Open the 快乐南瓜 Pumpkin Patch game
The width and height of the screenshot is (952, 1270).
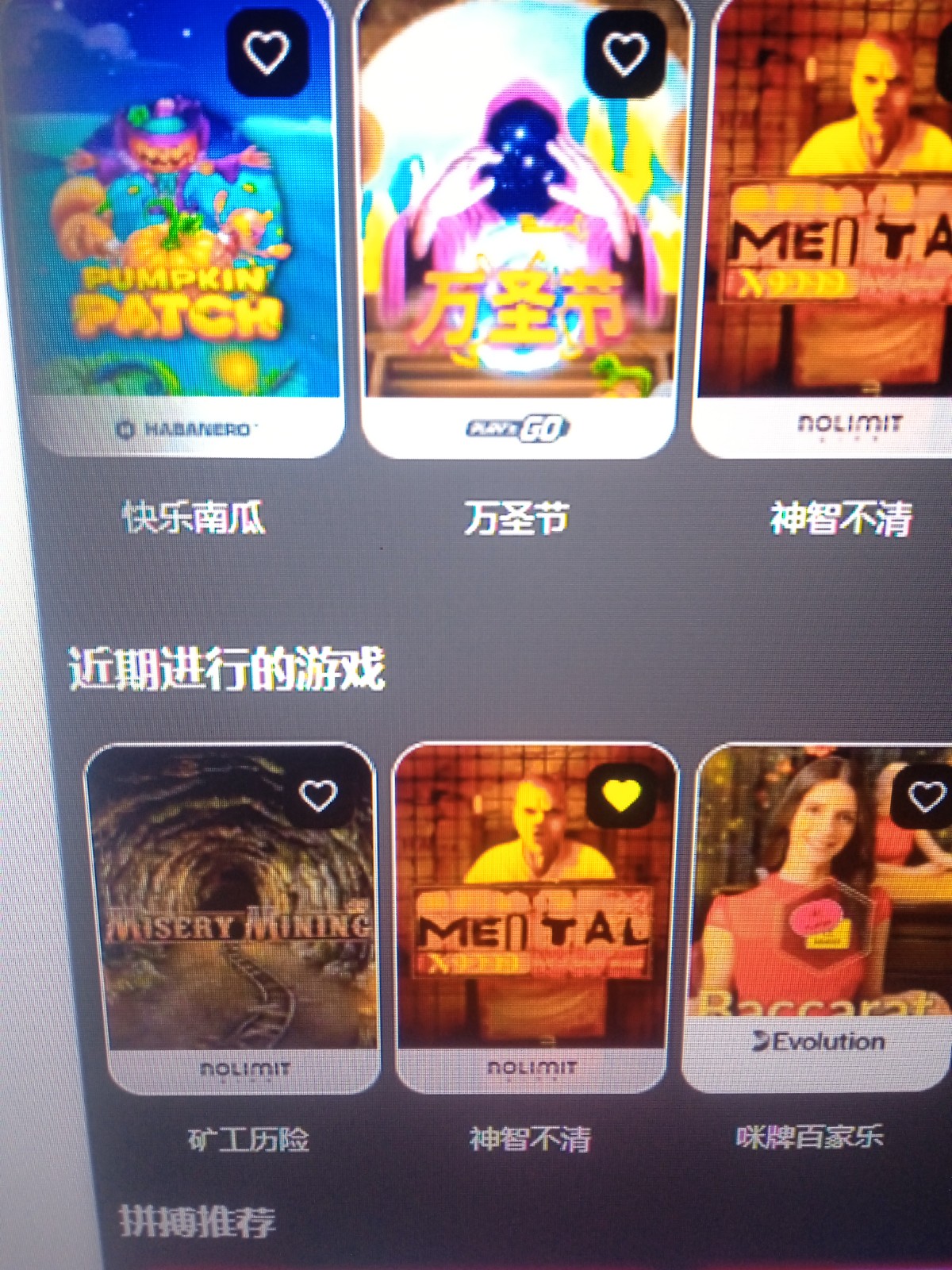(x=178, y=238)
